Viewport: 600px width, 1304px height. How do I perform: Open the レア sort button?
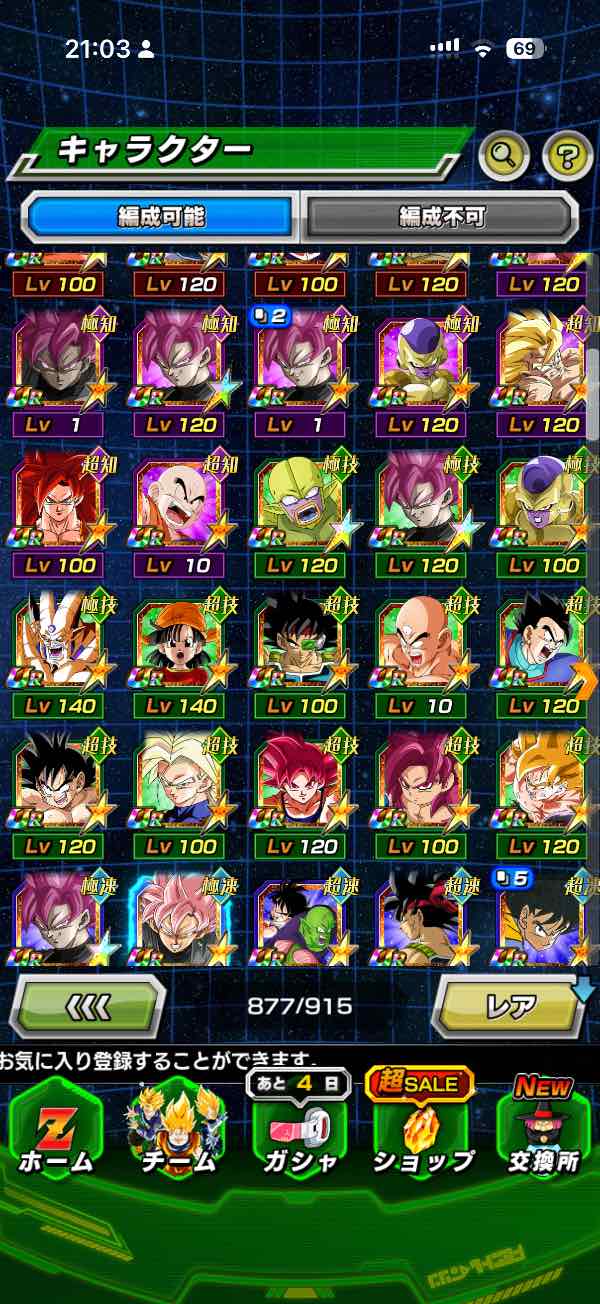pos(510,1004)
